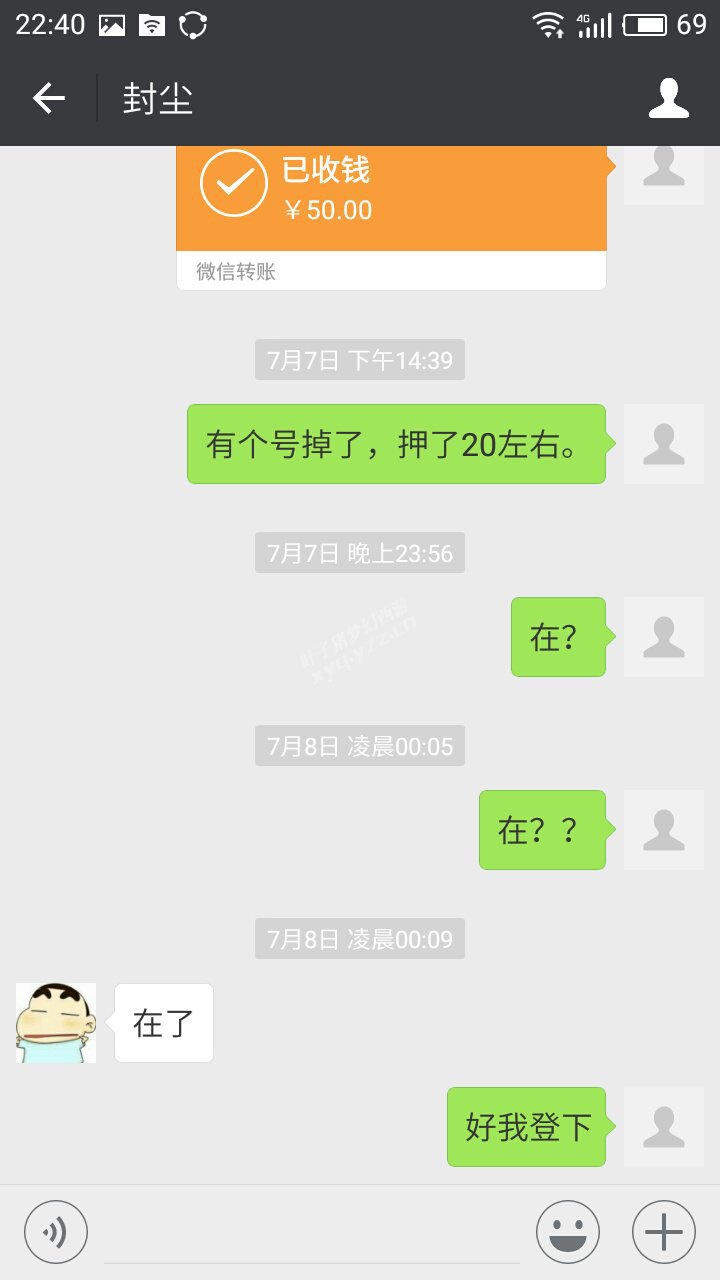Open the plus attachments menu
The image size is (720, 1280).
click(x=663, y=1232)
